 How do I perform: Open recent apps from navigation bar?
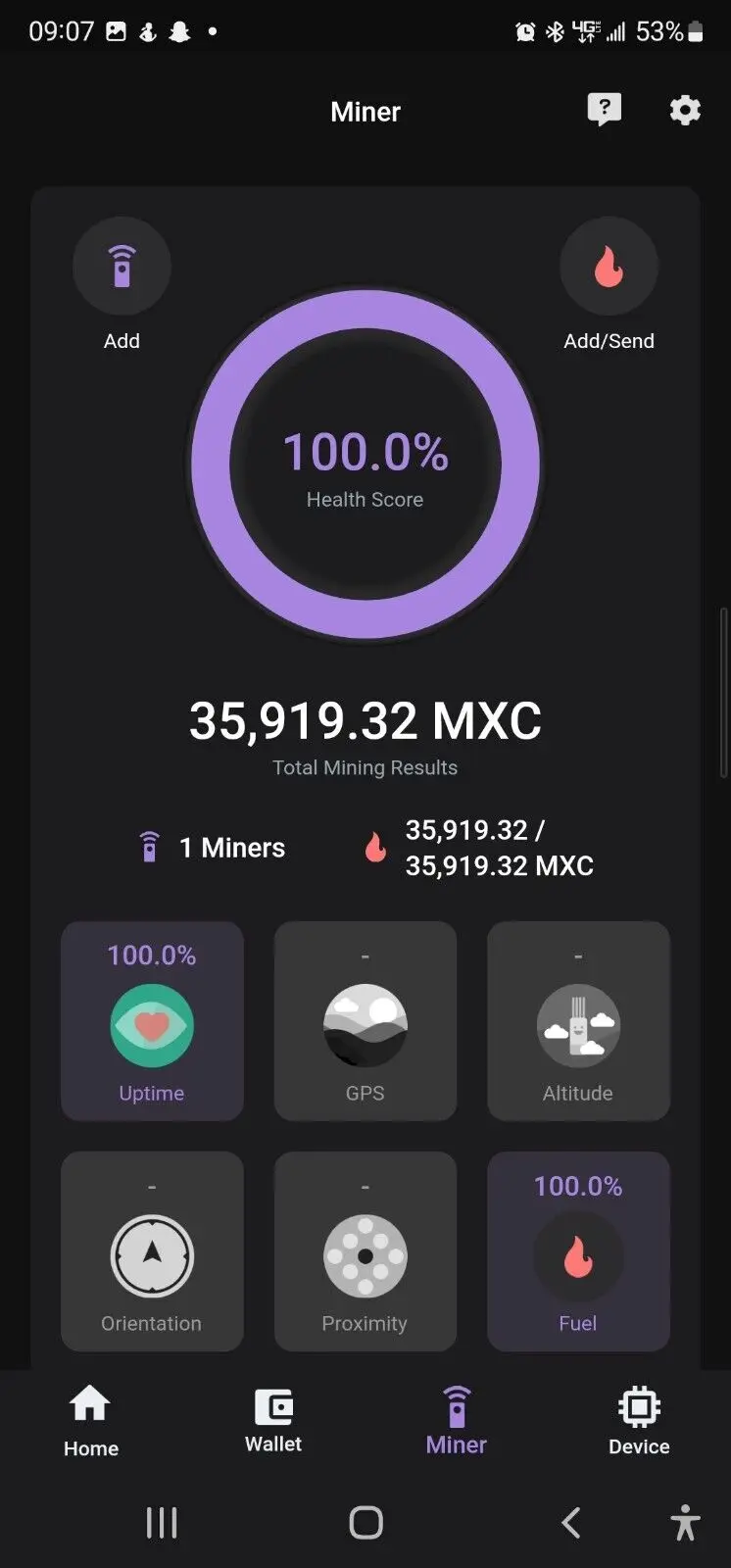(x=162, y=1522)
